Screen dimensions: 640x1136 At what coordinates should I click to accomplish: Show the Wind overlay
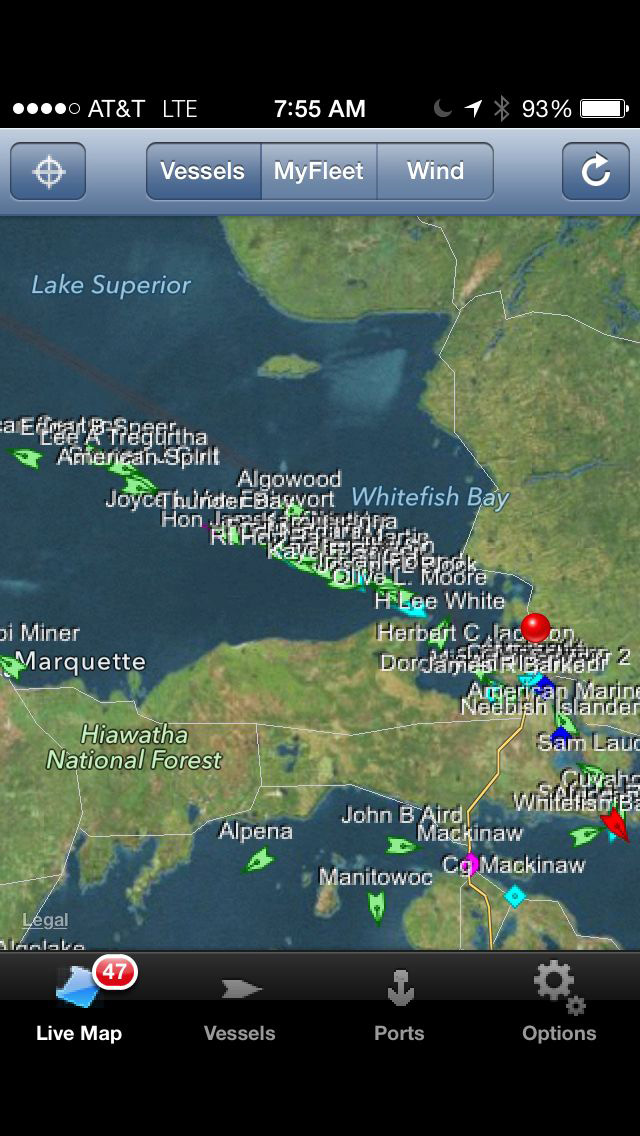pyautogui.click(x=435, y=171)
